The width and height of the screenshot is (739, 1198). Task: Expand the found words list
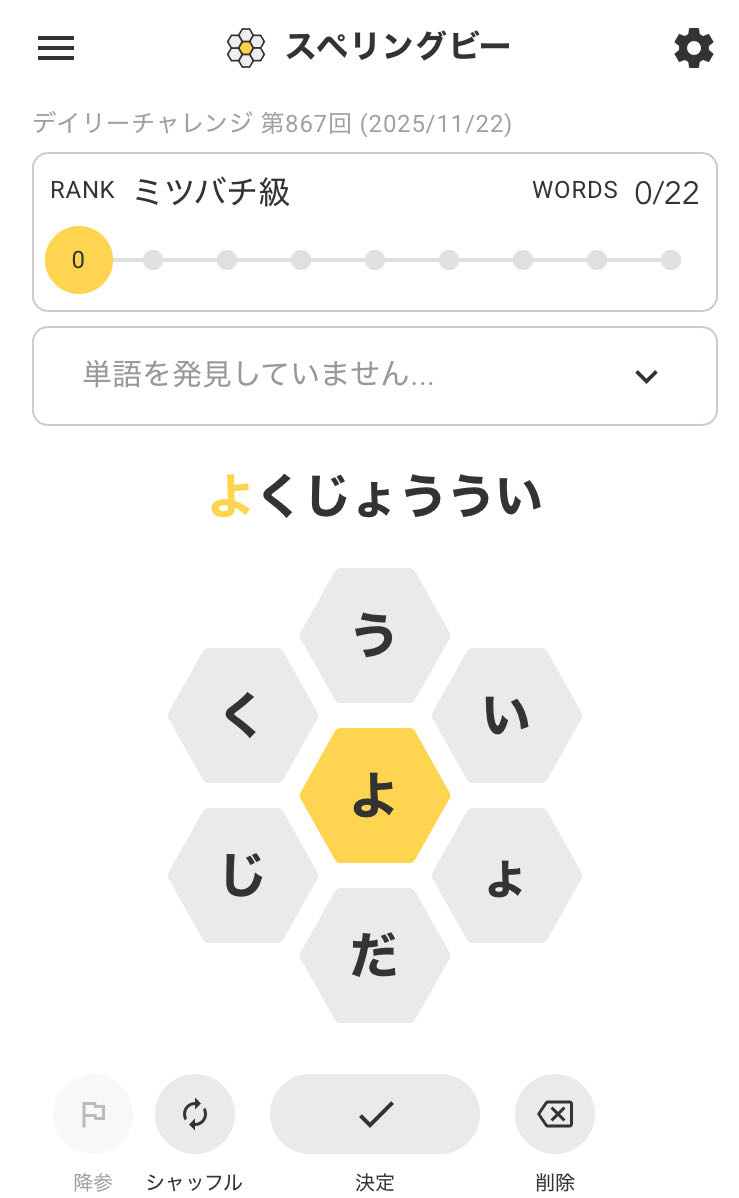coord(646,376)
